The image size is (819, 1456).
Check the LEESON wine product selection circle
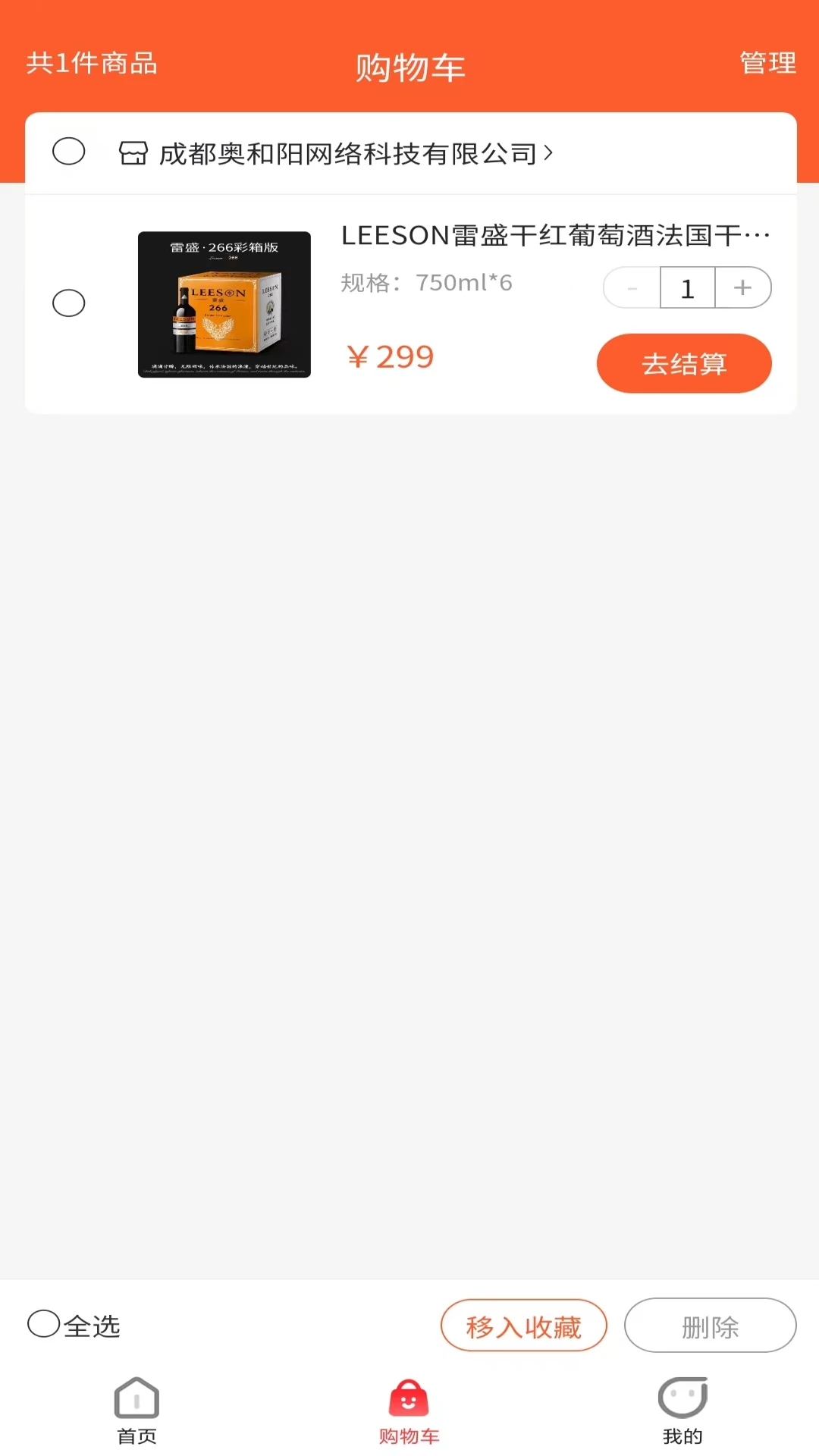[68, 303]
